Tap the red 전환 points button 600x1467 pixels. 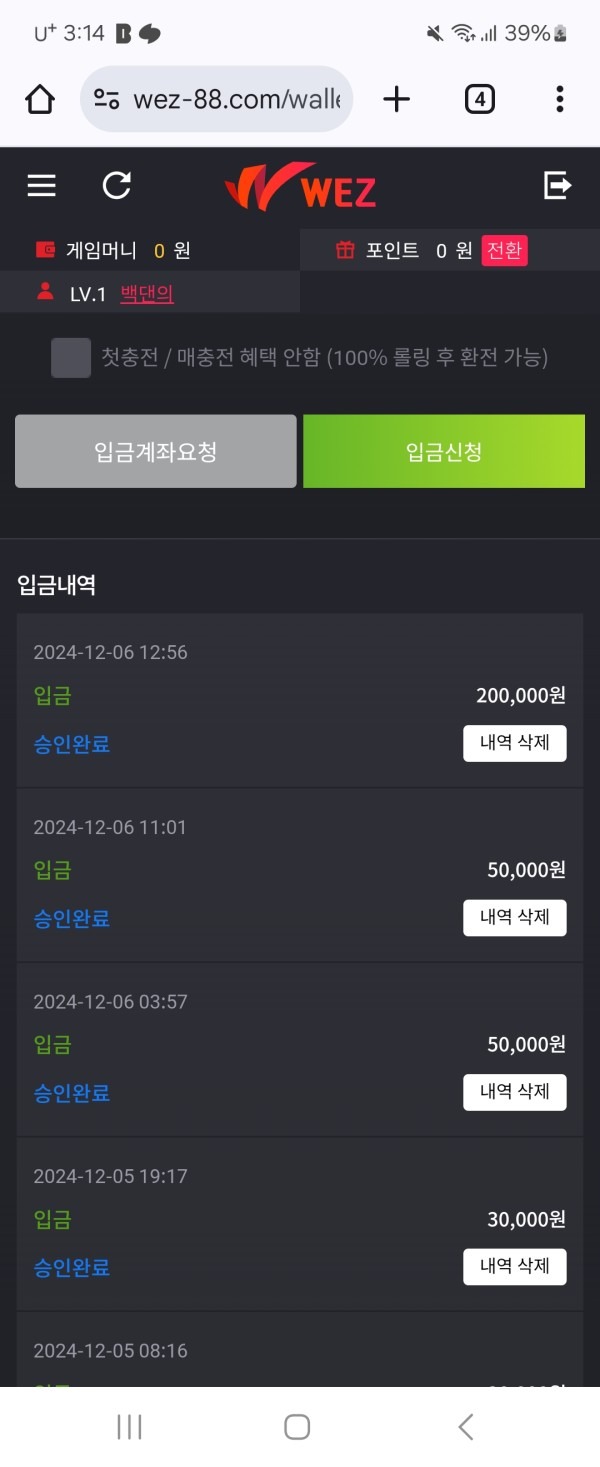click(x=505, y=251)
